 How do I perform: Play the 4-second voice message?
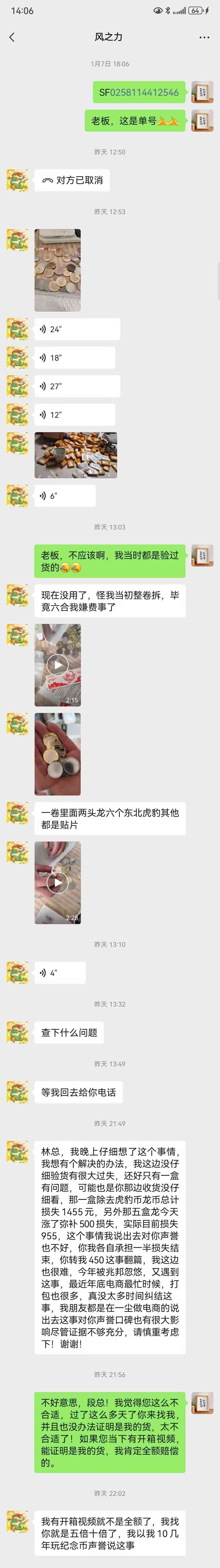coord(59,973)
